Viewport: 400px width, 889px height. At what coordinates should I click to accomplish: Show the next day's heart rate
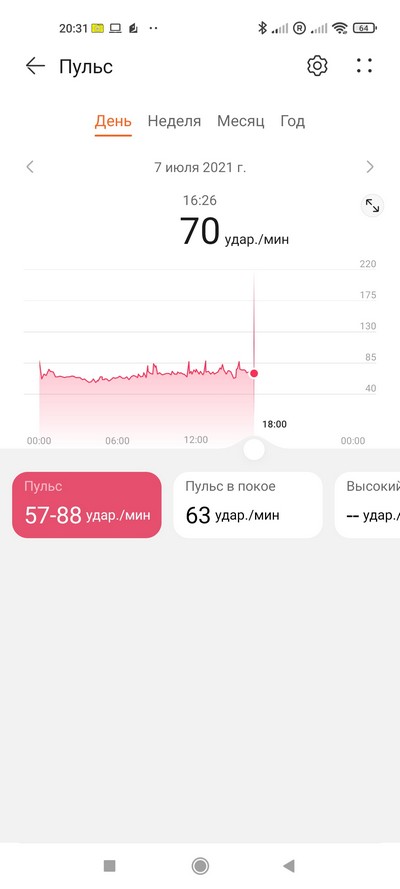(370, 167)
